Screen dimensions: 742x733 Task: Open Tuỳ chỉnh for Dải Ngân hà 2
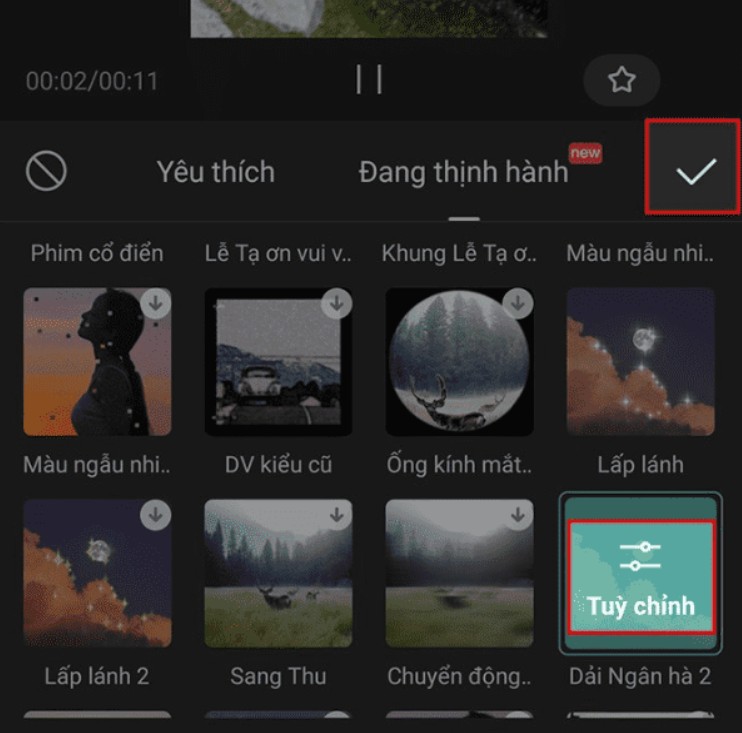[640, 575]
